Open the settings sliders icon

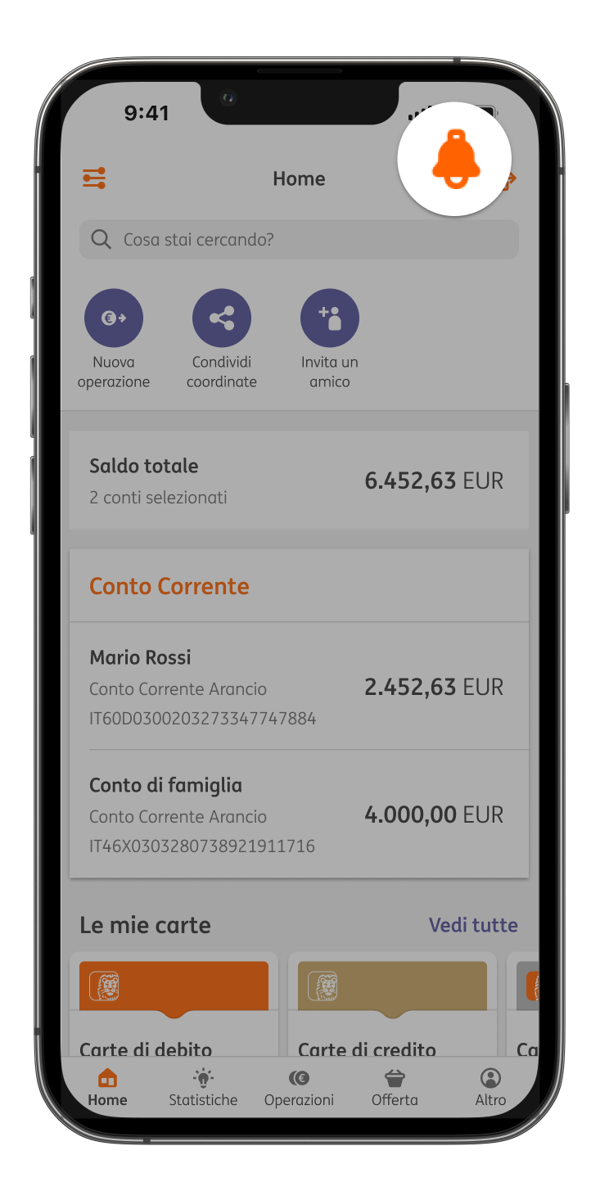click(94, 179)
